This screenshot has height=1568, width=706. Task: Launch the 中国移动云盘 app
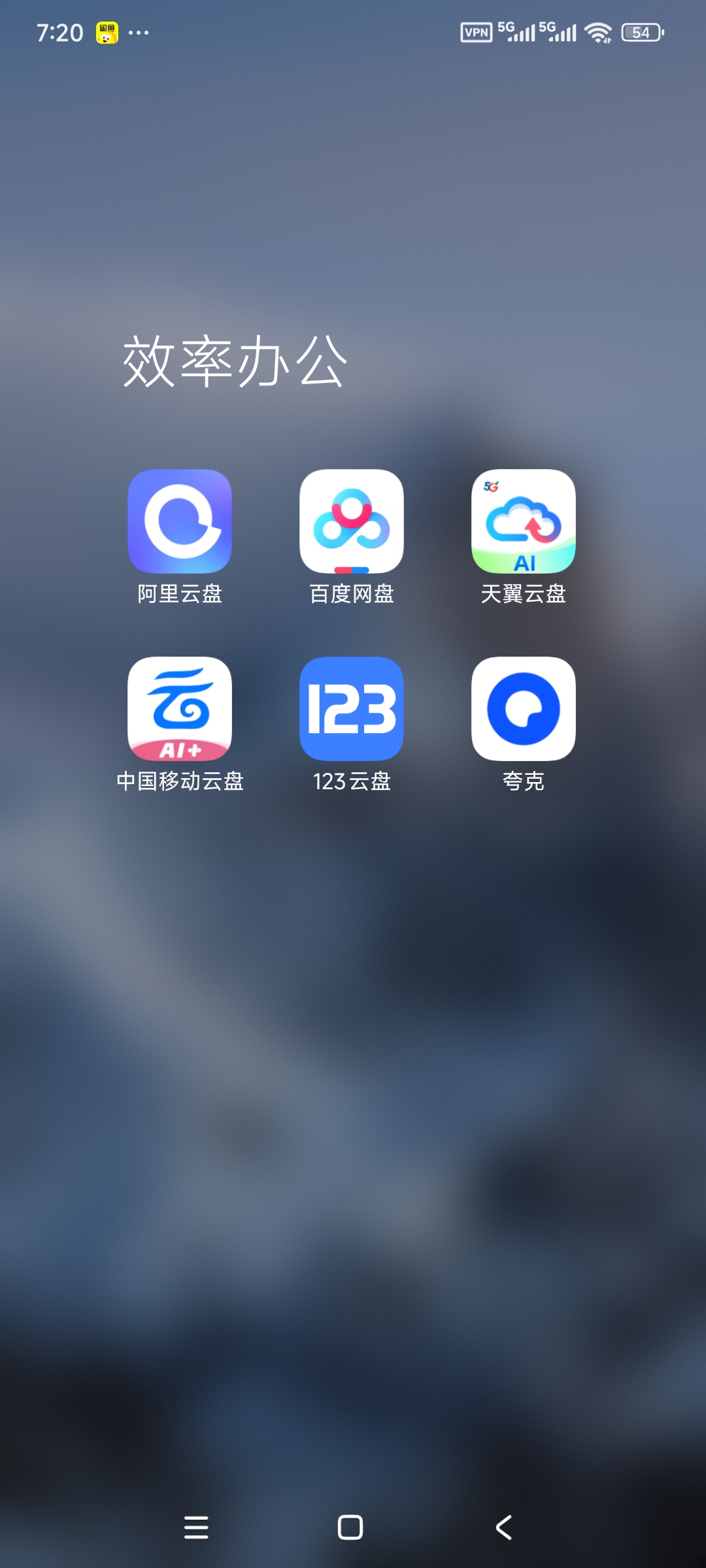tap(180, 709)
